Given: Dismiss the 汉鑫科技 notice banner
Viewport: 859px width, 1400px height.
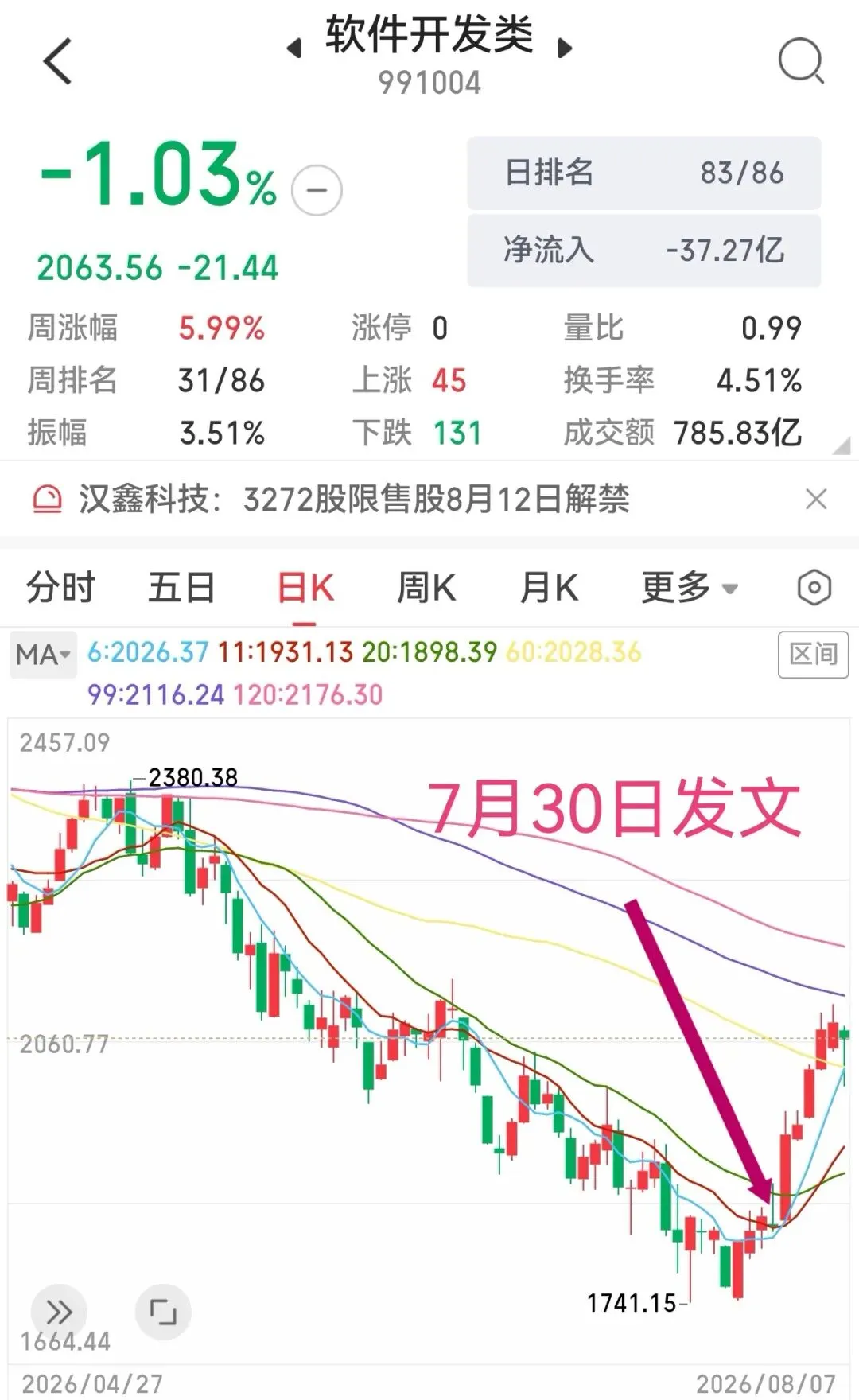Looking at the screenshot, I should coord(816,500).
